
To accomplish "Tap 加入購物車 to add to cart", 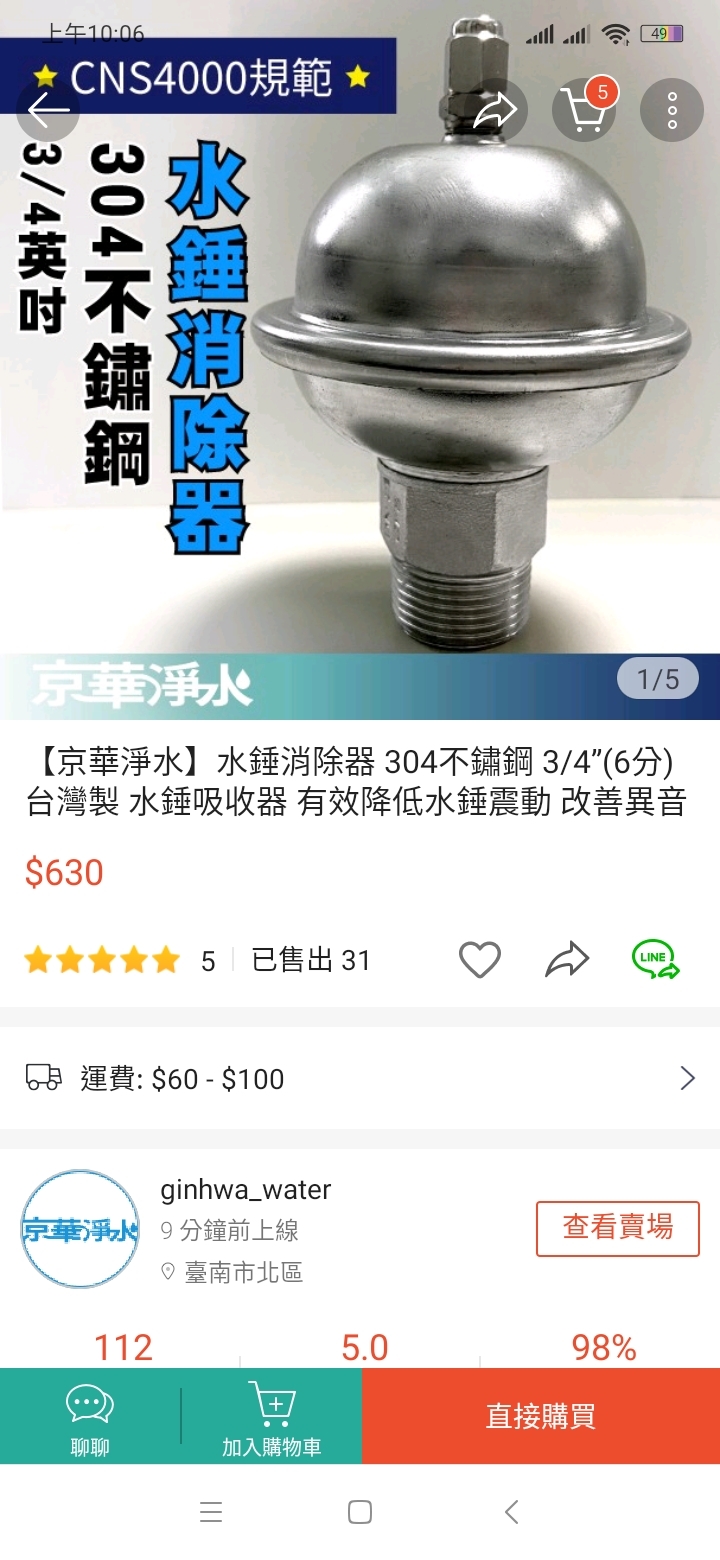I will [271, 1417].
